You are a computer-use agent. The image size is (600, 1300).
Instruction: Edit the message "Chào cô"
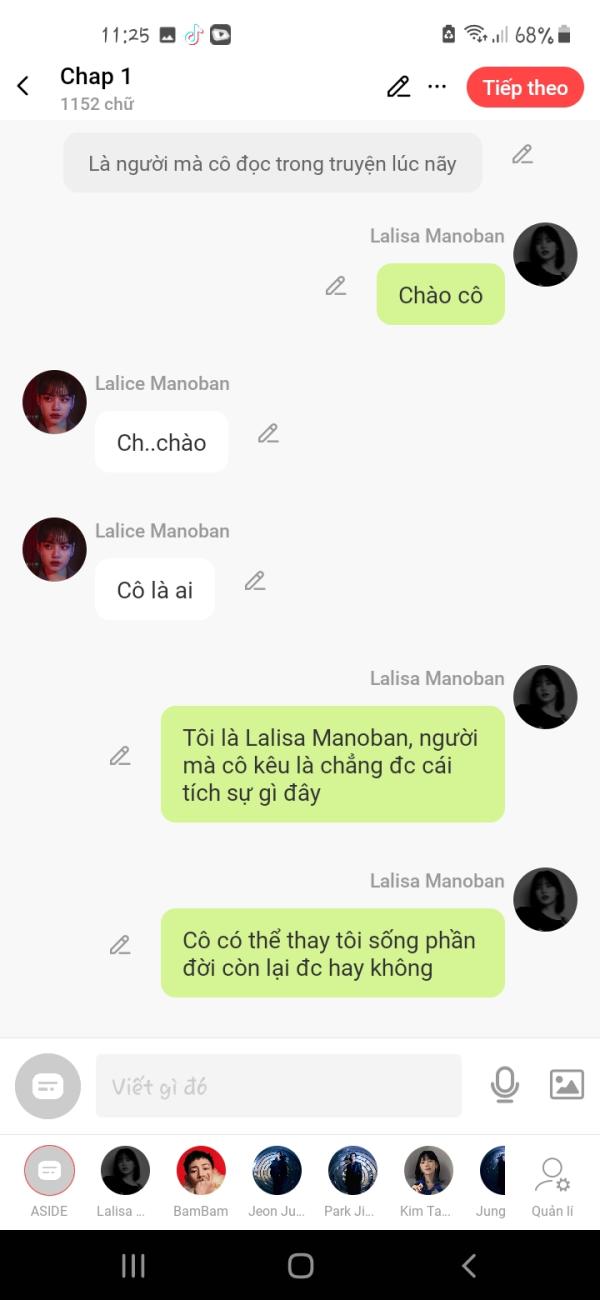pos(336,287)
